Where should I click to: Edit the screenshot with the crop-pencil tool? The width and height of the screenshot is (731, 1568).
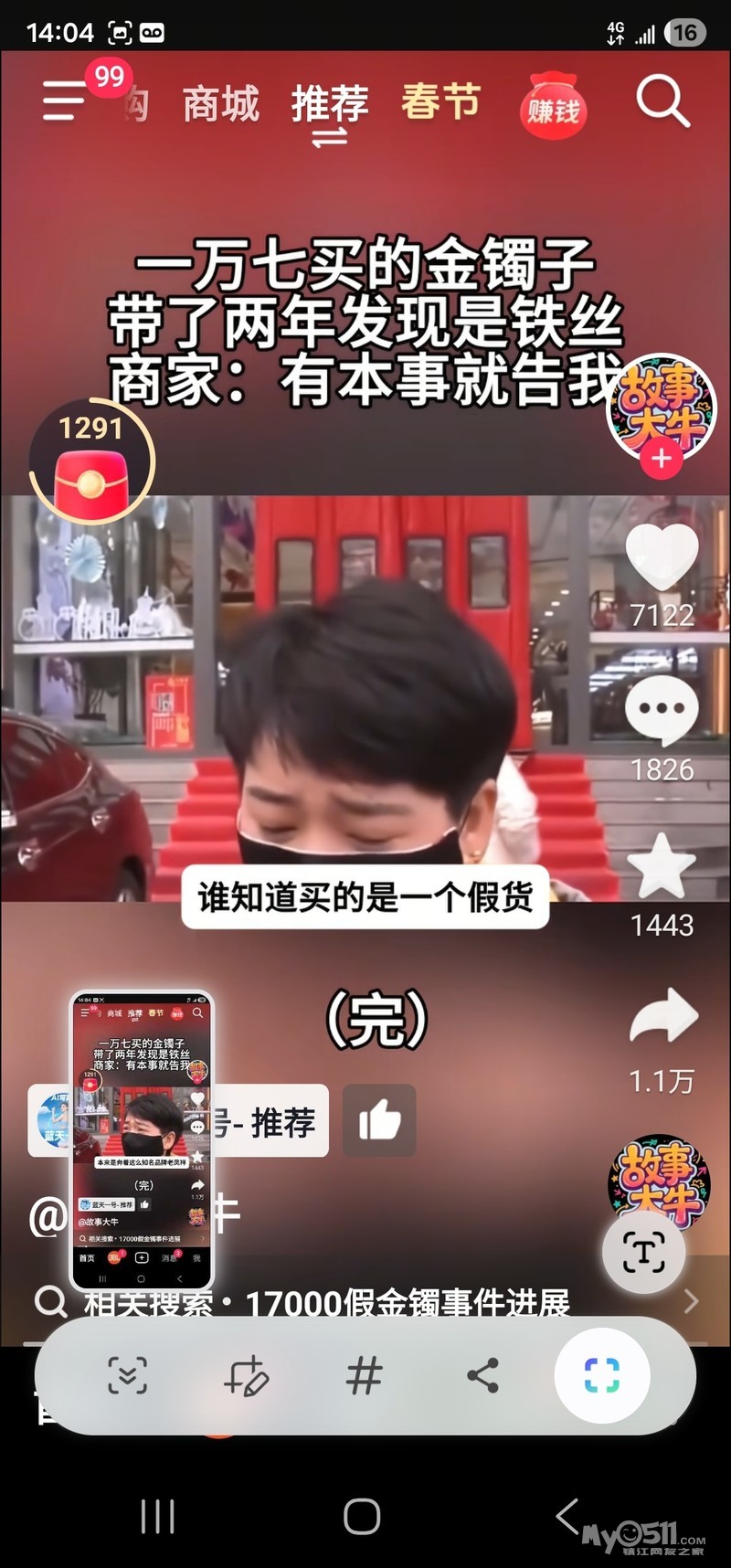pos(246,1375)
